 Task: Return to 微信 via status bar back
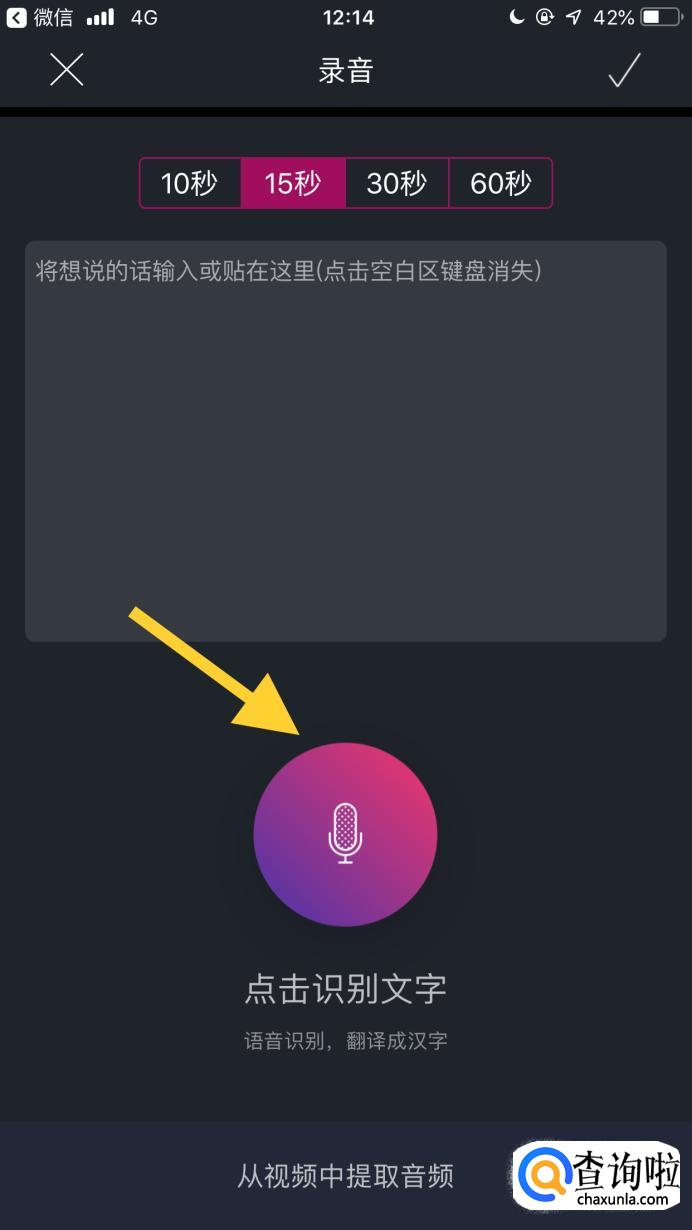(40, 17)
